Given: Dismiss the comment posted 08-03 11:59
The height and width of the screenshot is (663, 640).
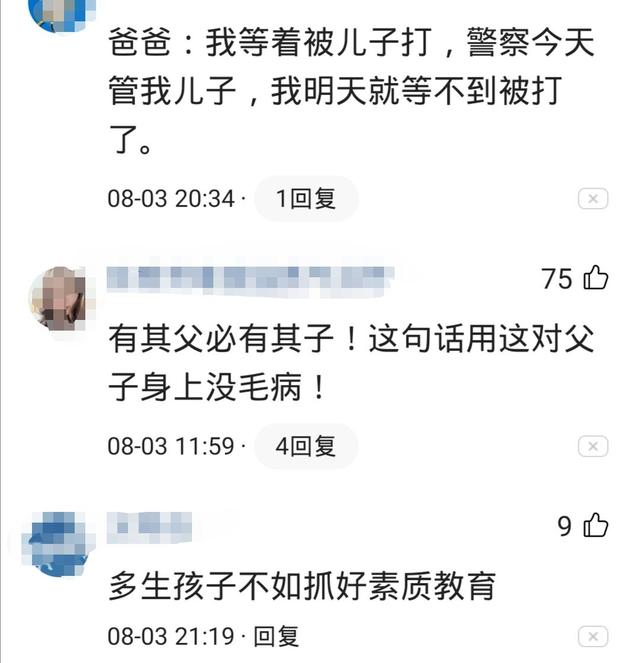Looking at the screenshot, I should [593, 446].
